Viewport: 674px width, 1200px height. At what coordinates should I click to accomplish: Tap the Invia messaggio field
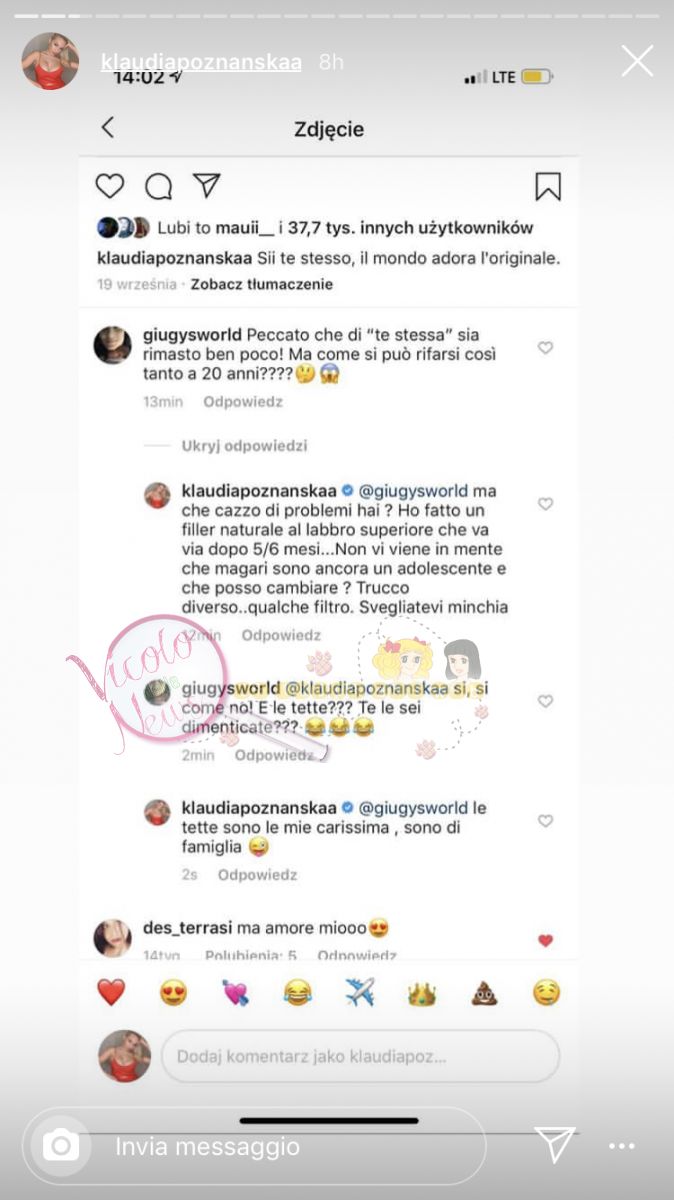(258, 1146)
